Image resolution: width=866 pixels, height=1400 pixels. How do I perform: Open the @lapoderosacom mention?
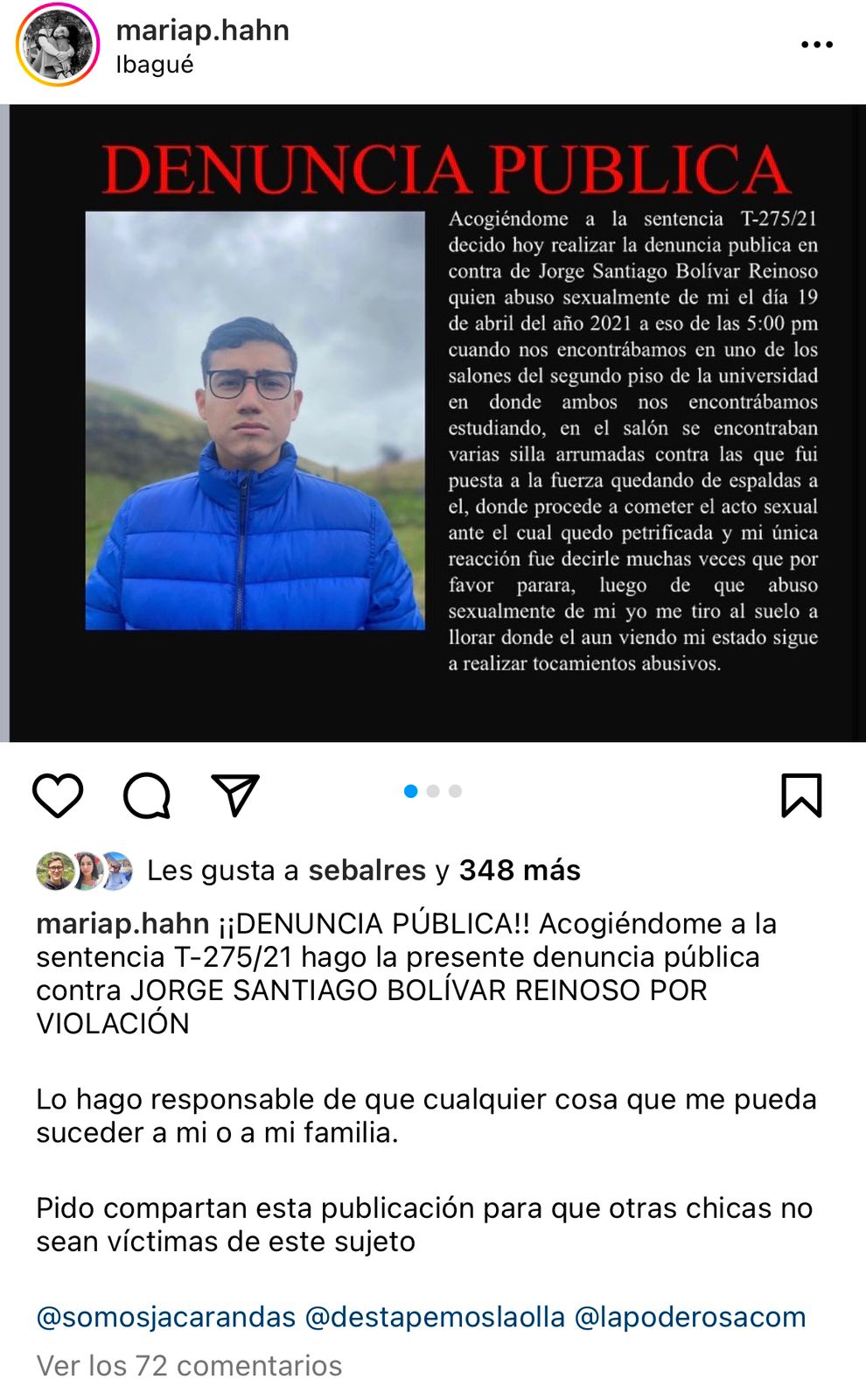pyautogui.click(x=690, y=1317)
